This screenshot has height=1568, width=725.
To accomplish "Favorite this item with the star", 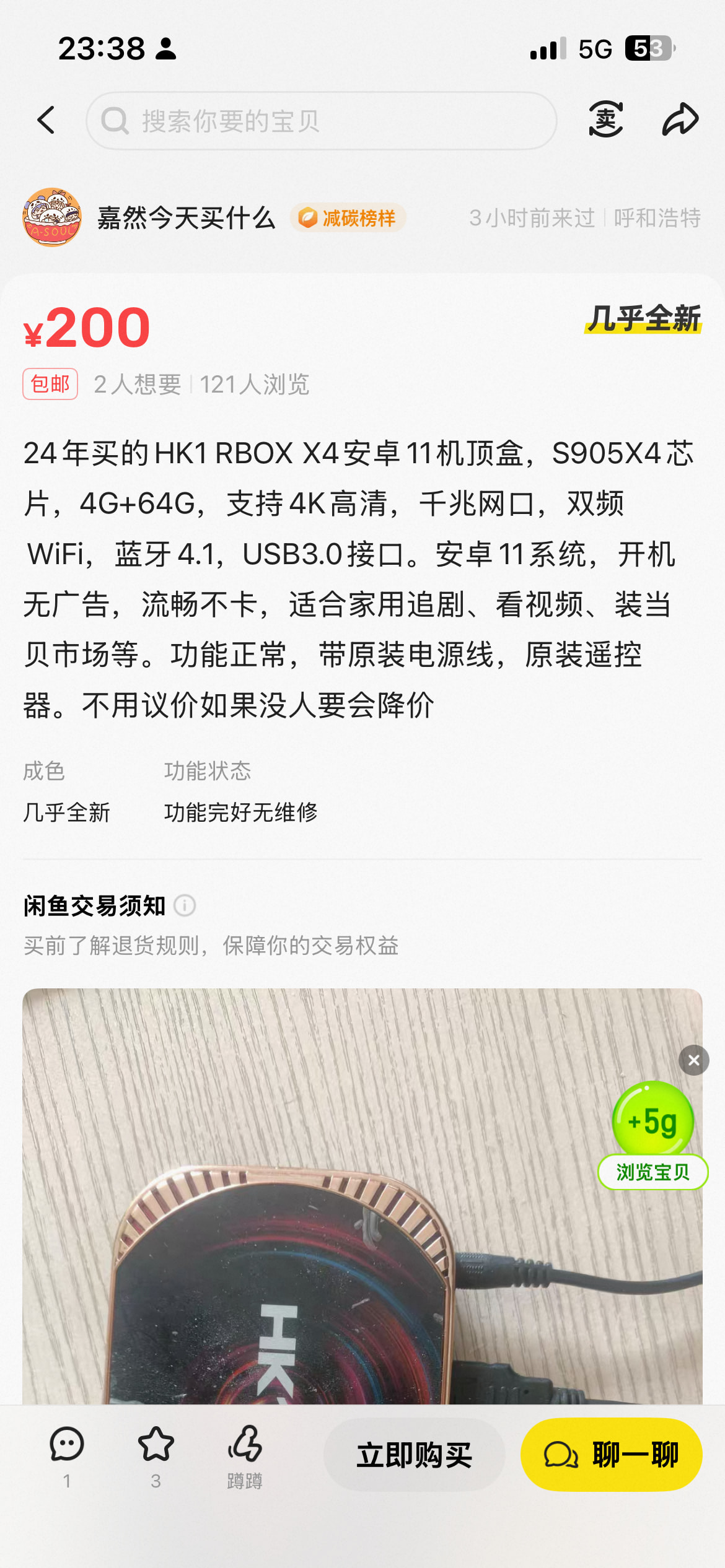I will coord(156,1457).
